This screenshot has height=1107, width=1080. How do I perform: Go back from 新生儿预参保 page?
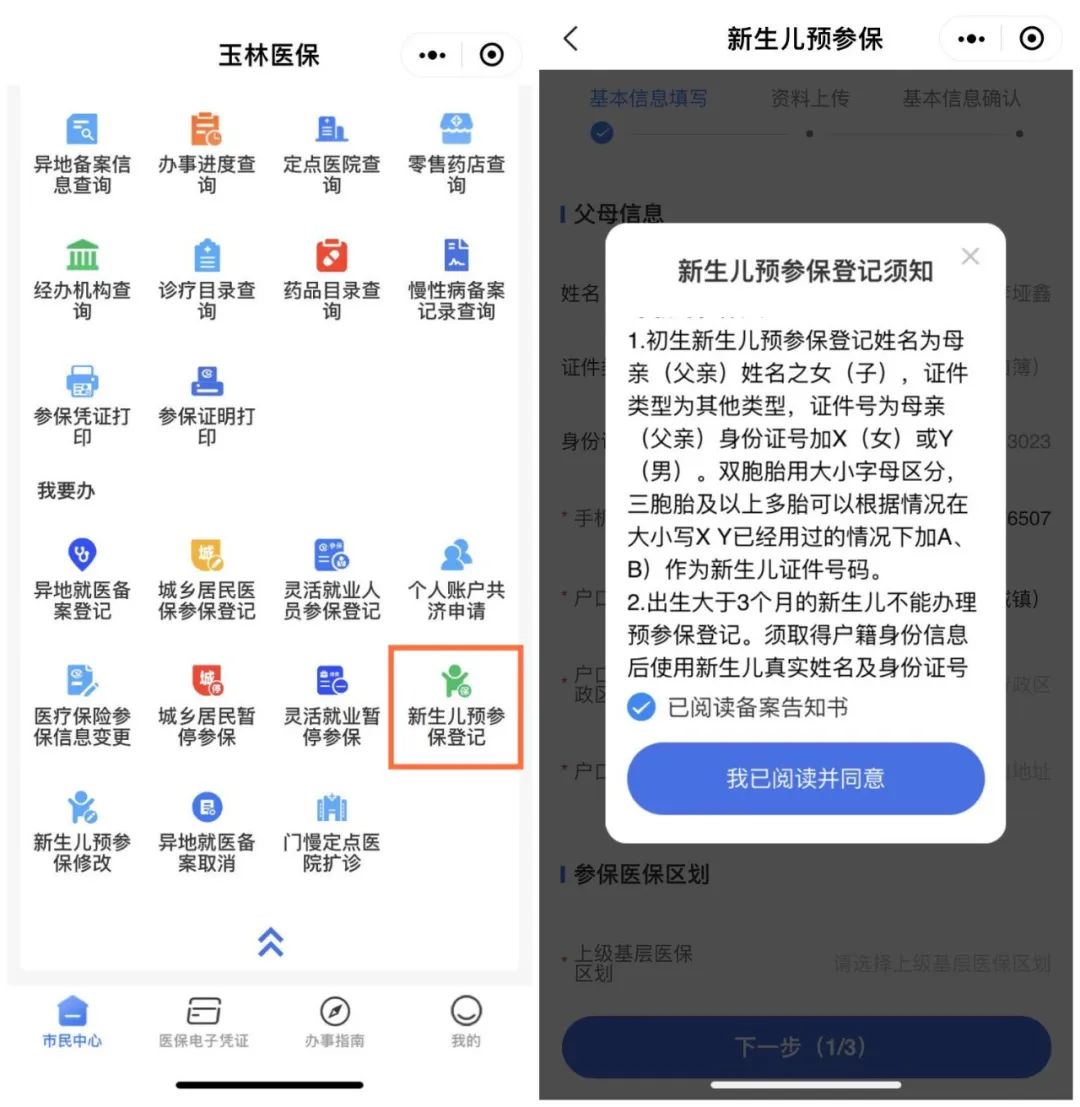pos(571,39)
